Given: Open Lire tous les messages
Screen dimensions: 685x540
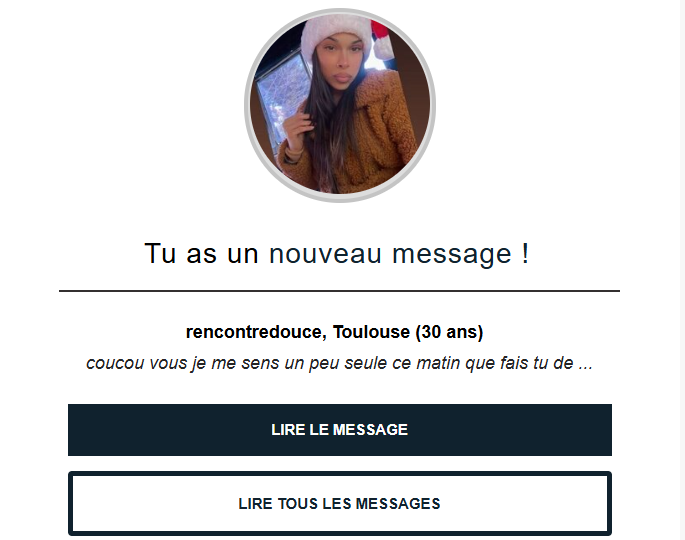Looking at the screenshot, I should click(339, 504).
